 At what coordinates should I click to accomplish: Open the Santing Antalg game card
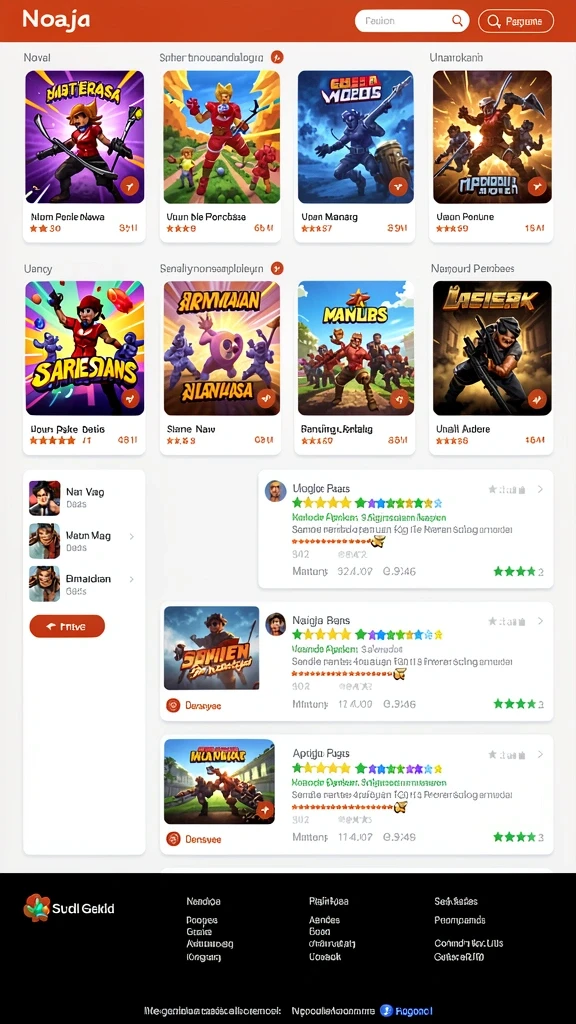point(355,366)
